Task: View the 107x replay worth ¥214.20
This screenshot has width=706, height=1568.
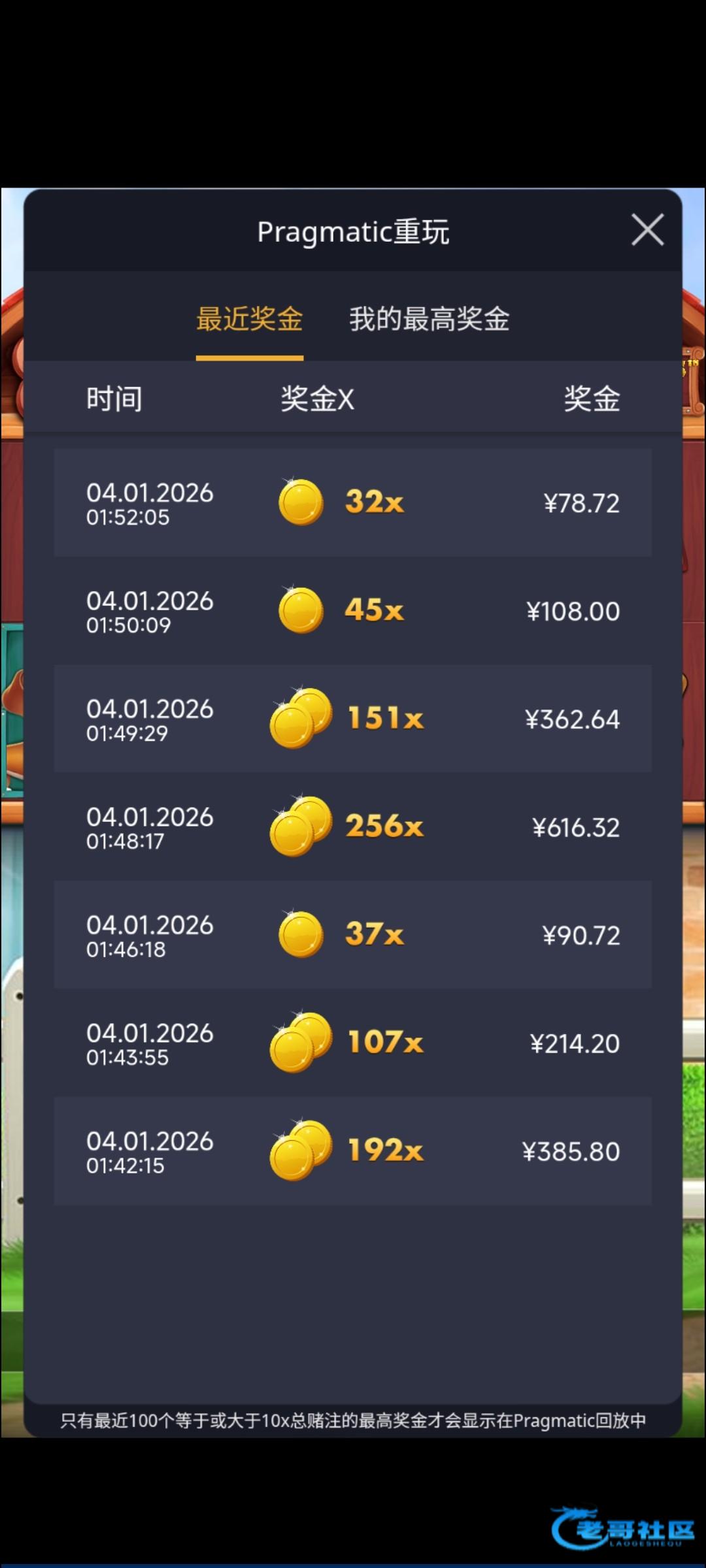Action: [353, 1043]
